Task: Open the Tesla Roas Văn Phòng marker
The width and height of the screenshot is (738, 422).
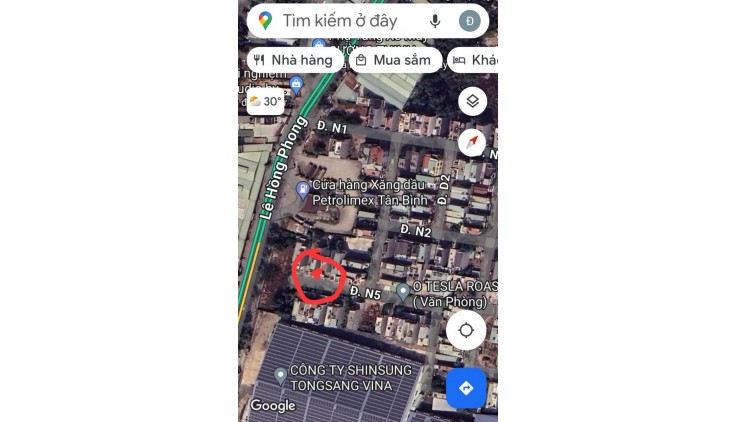Action: pyautogui.click(x=403, y=292)
